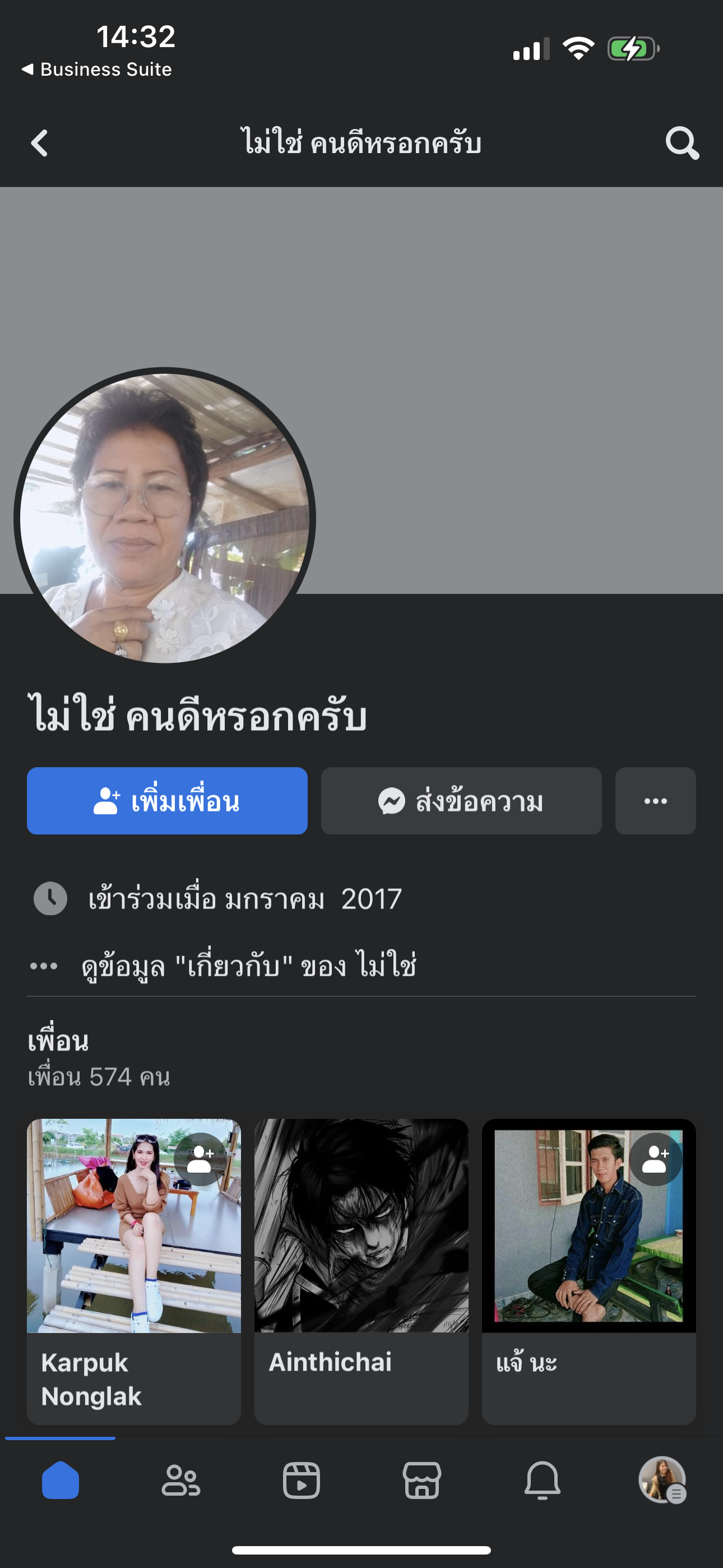Switch to the Home tab
This screenshot has width=723, height=1568.
pyautogui.click(x=61, y=1481)
